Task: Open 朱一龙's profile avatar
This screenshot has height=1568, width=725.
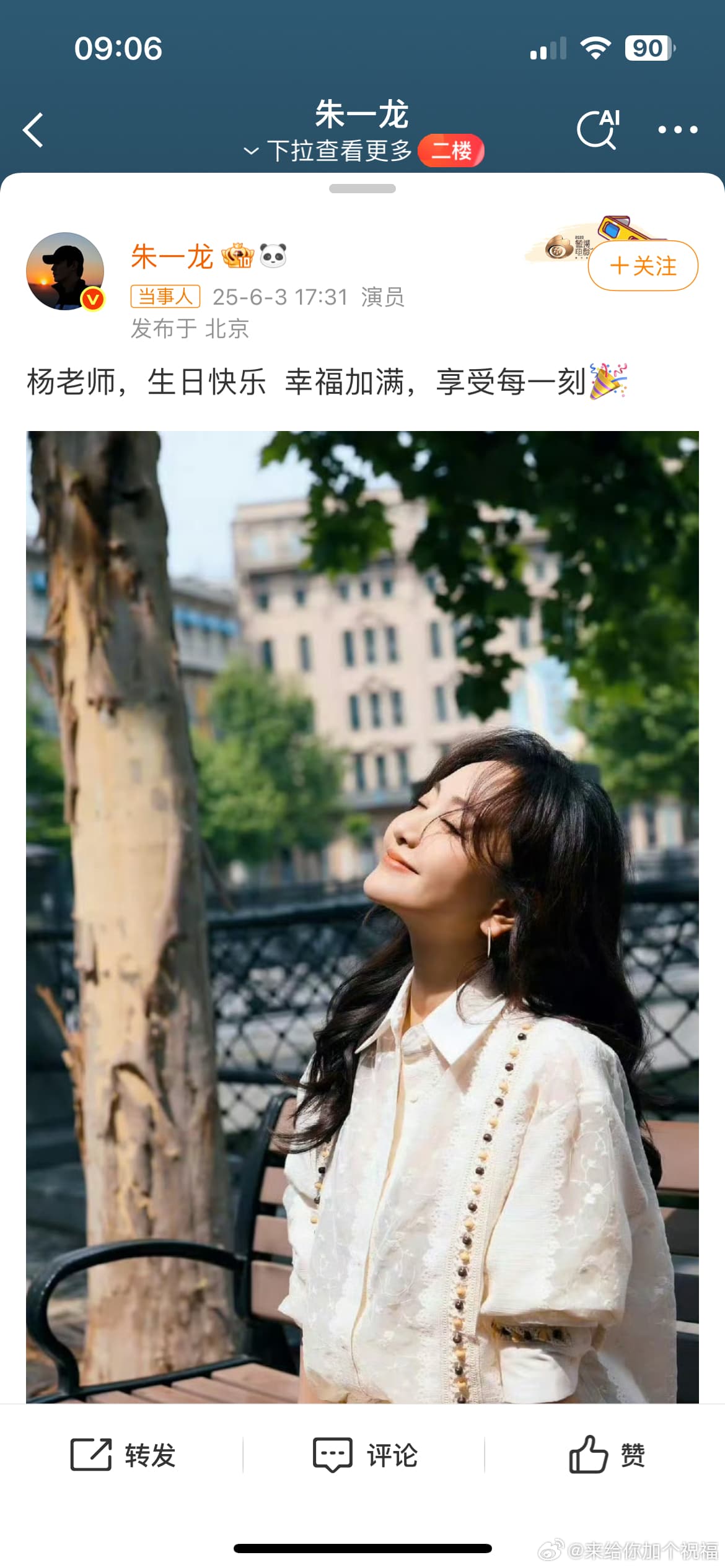Action: 65,271
